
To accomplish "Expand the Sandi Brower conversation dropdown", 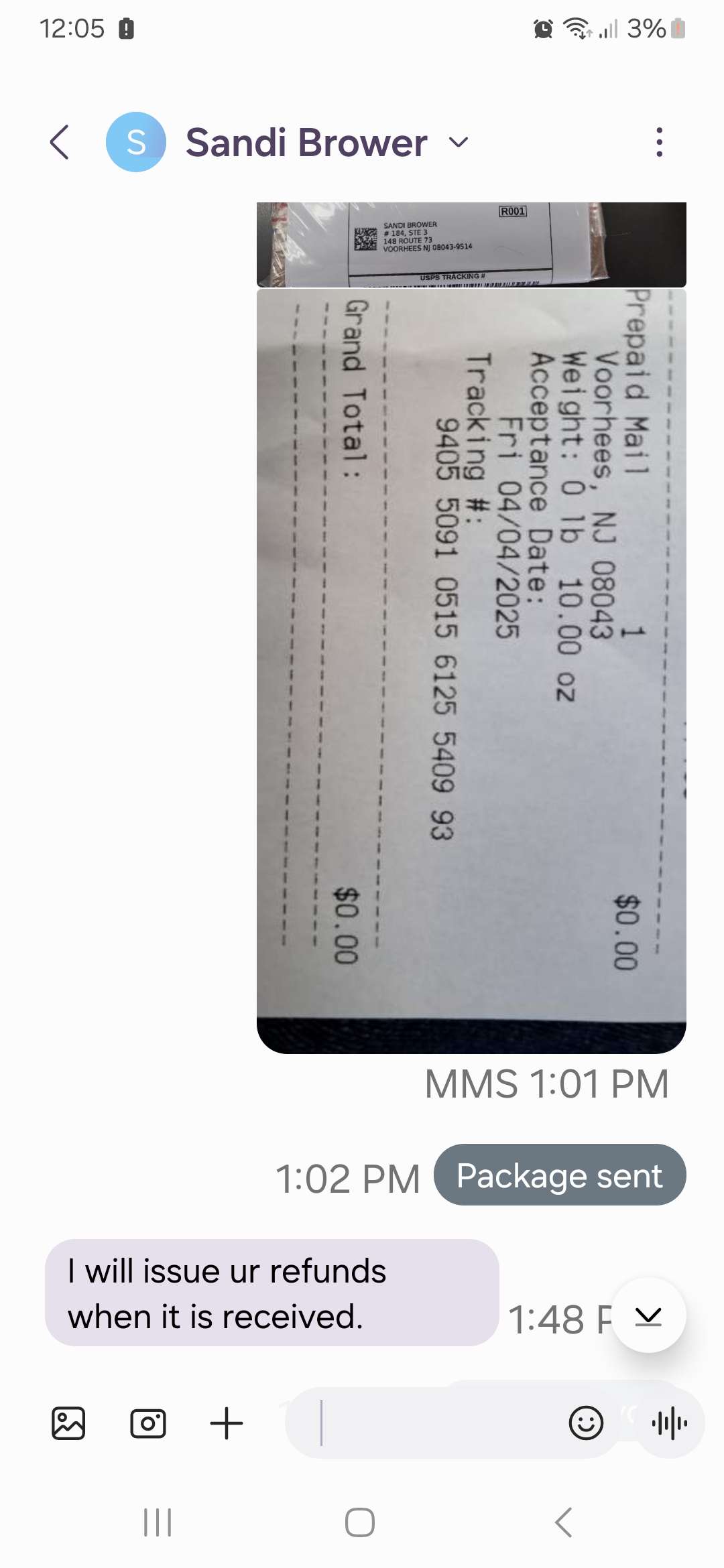I will (459, 142).
